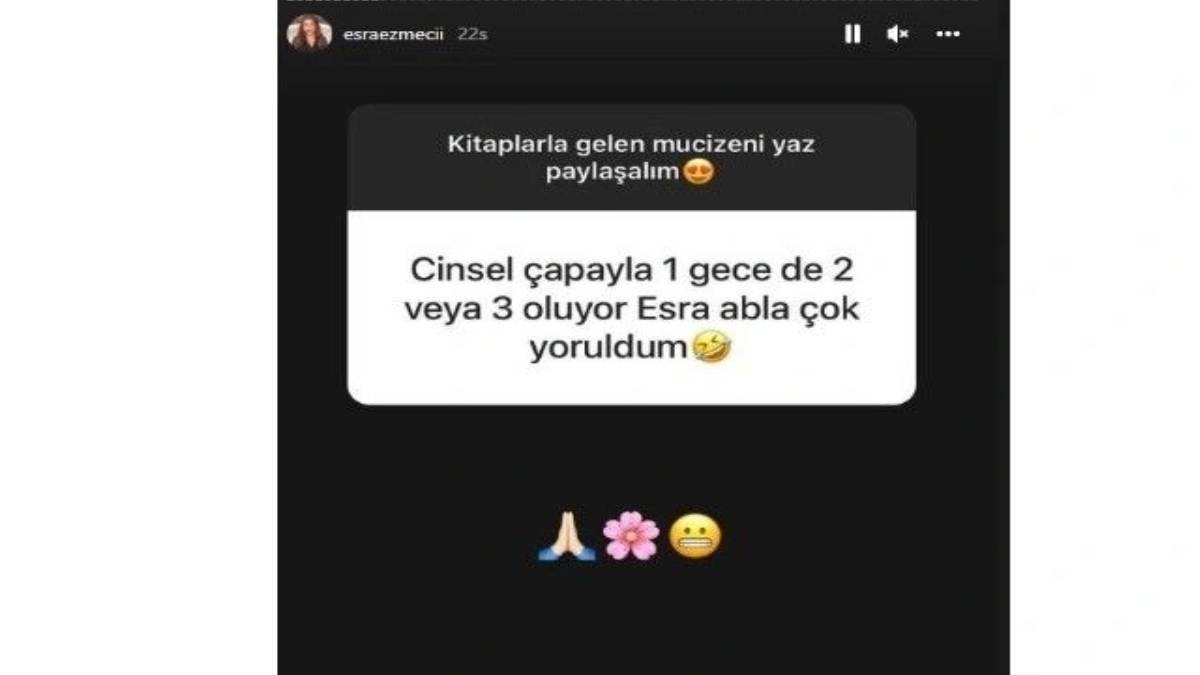Open esraezmecii's profile from the username
This screenshot has height=675, width=1200.
(393, 34)
